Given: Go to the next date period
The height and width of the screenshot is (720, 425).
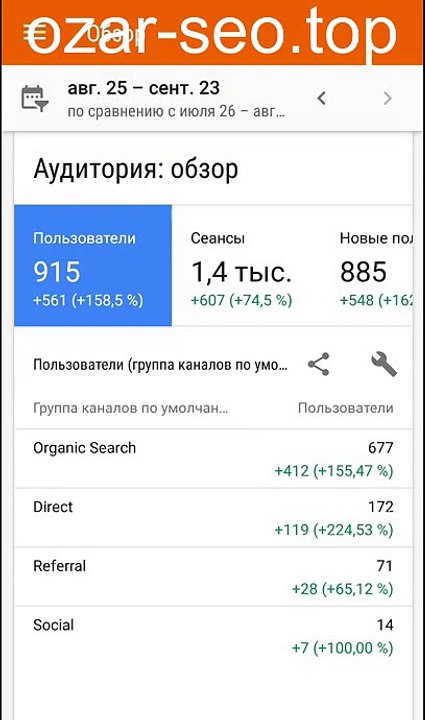Looking at the screenshot, I should [388, 98].
